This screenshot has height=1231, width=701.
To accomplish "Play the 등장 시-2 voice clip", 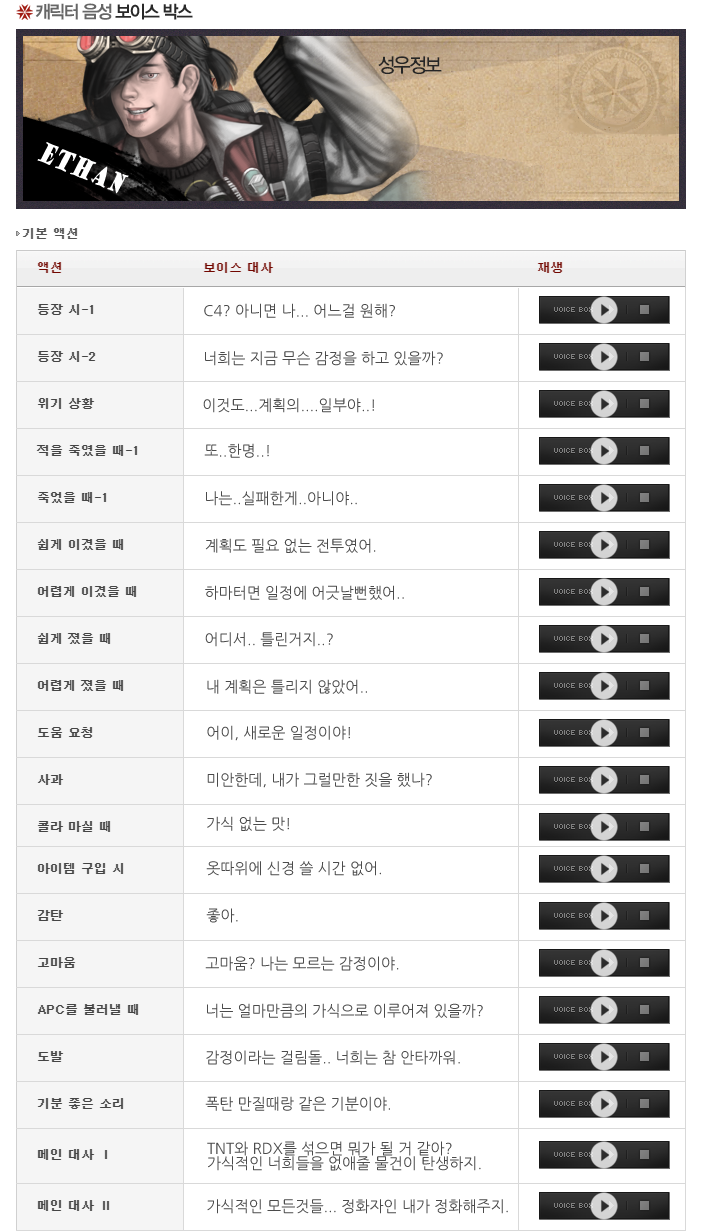I will (x=604, y=357).
